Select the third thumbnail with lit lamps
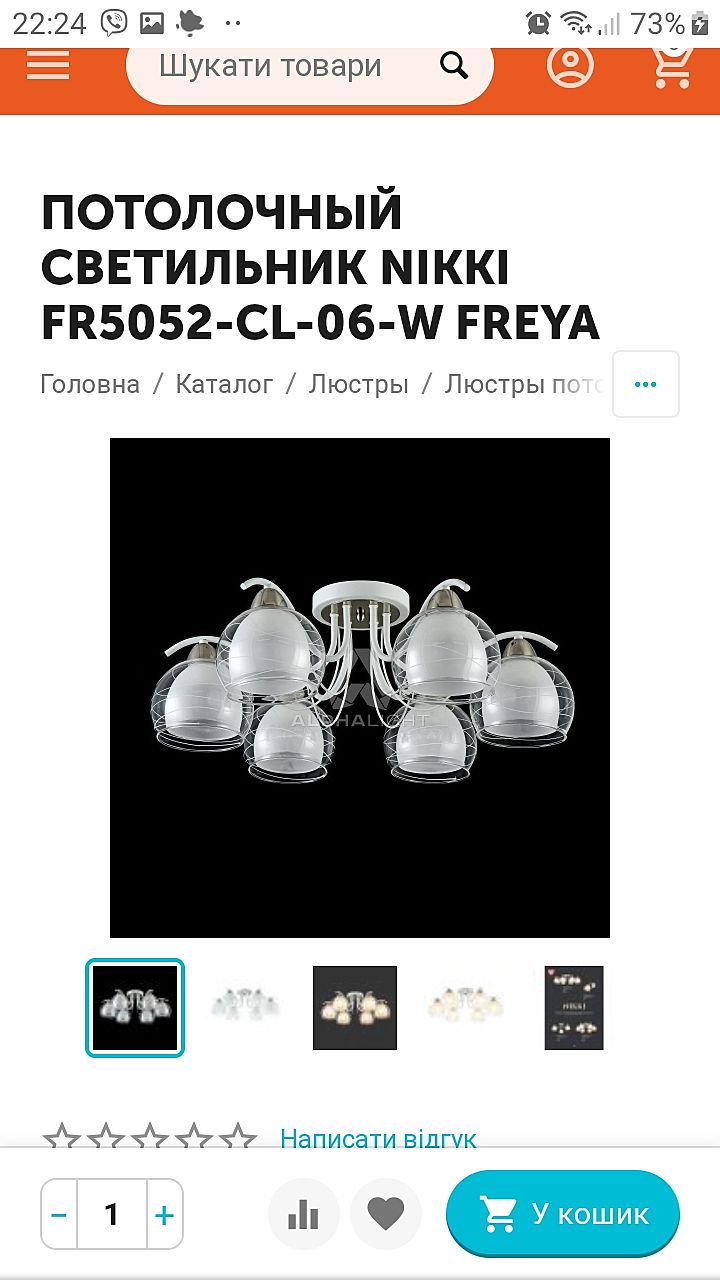The width and height of the screenshot is (720, 1280). 355,1007
